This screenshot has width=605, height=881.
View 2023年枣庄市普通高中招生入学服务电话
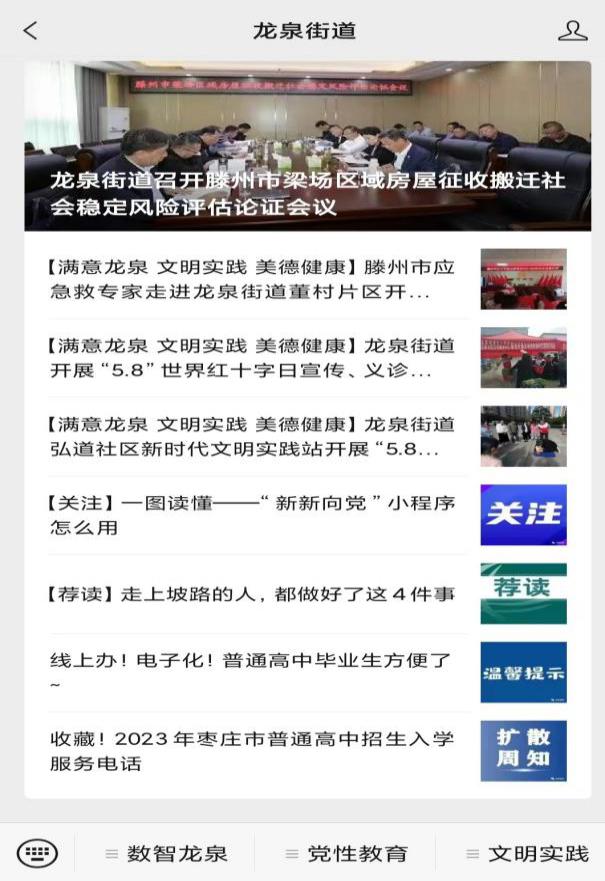[x=252, y=751]
